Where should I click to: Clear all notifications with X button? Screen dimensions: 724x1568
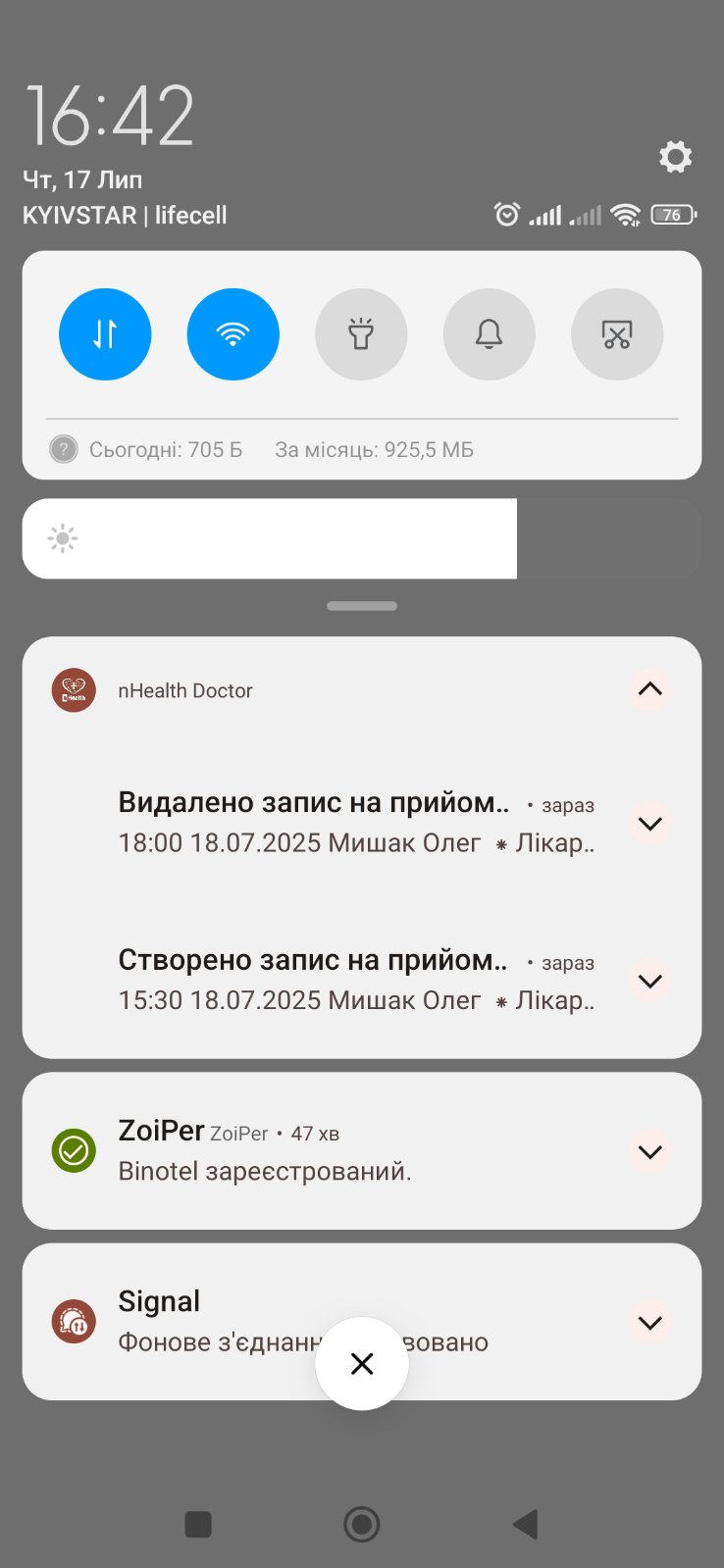(x=362, y=1363)
